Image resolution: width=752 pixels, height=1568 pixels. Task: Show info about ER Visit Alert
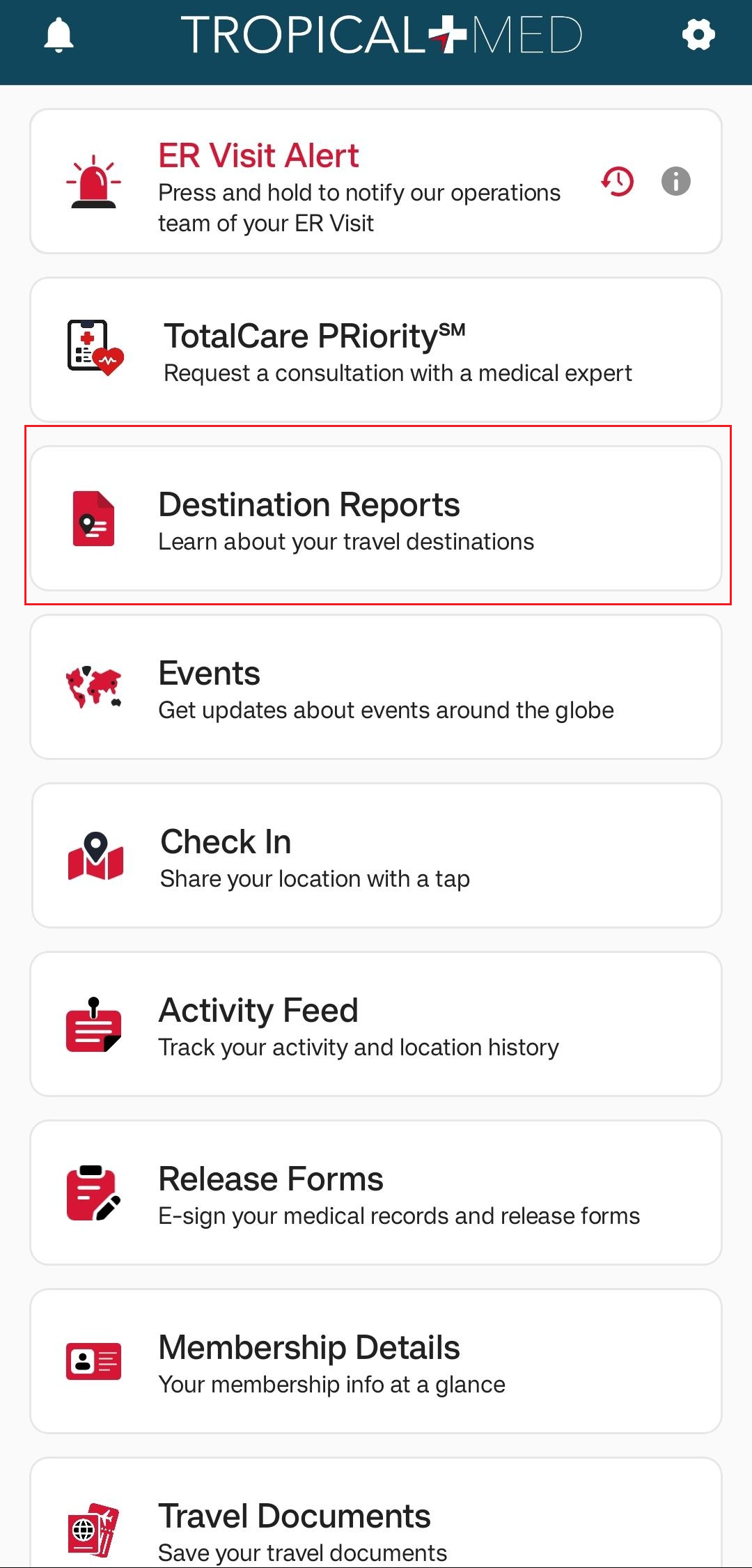(x=675, y=182)
